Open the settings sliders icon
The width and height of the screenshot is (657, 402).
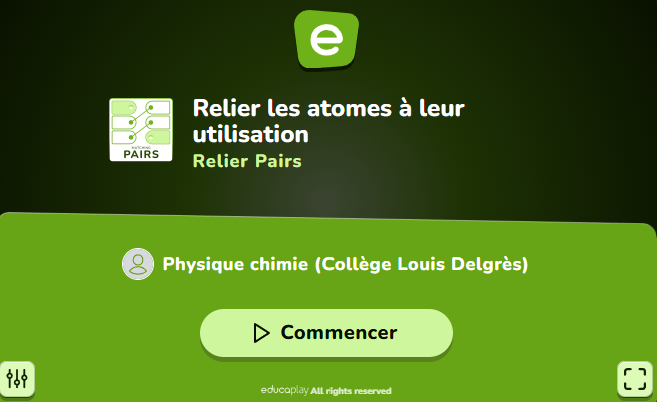(18, 378)
